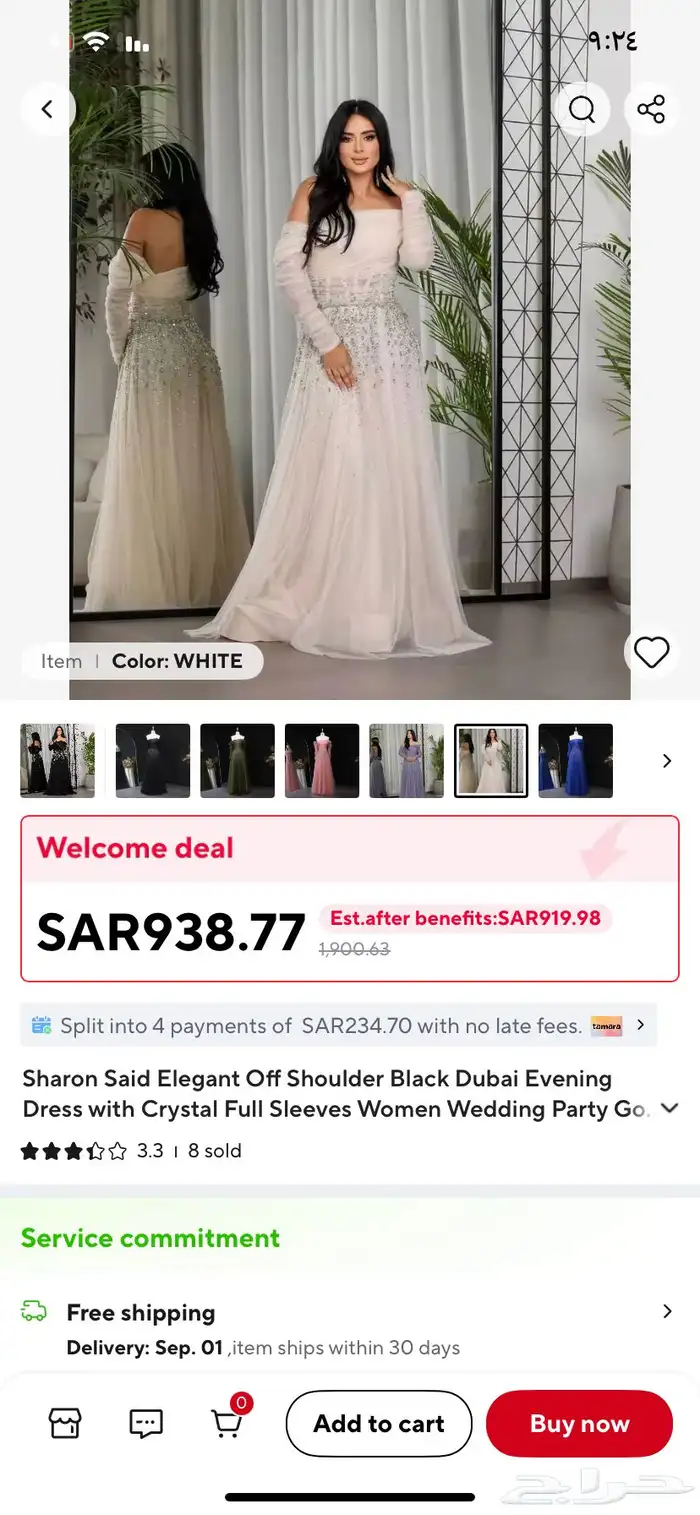This screenshot has height=1515, width=700.
Task: Tap Add to cart
Action: [378, 1423]
